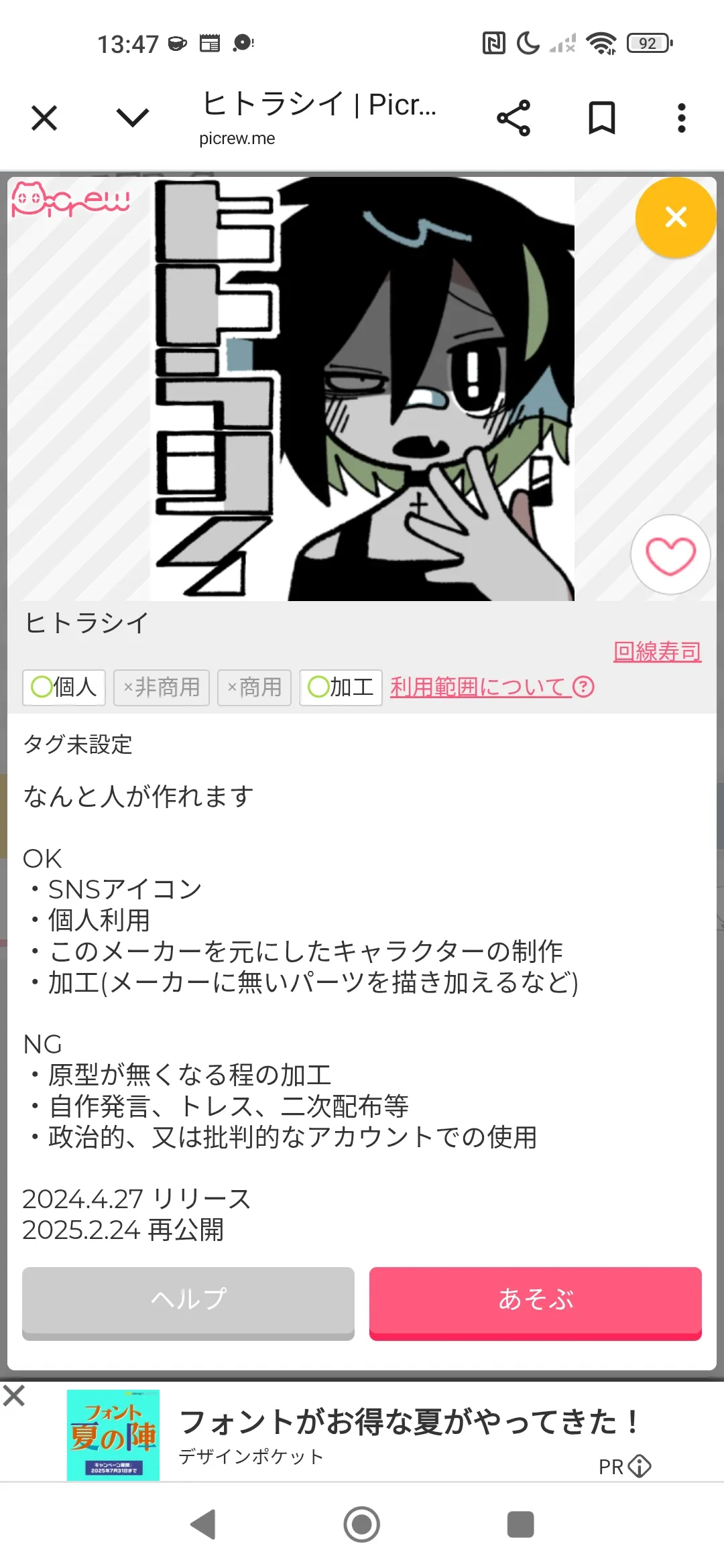This screenshot has width=724, height=1568.
Task: Open creator 回線寿司's profile link
Action: 658,651
